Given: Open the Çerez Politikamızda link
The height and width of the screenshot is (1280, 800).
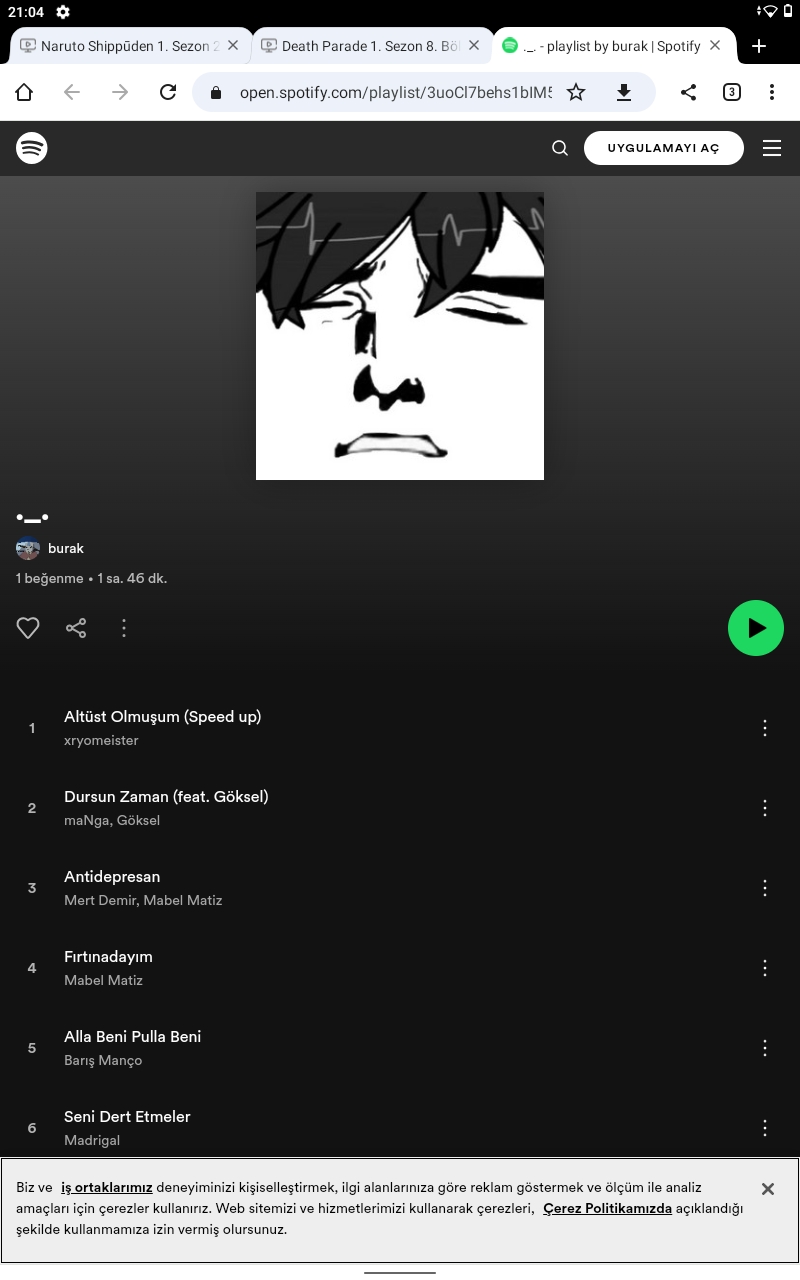Looking at the screenshot, I should pos(607,1208).
